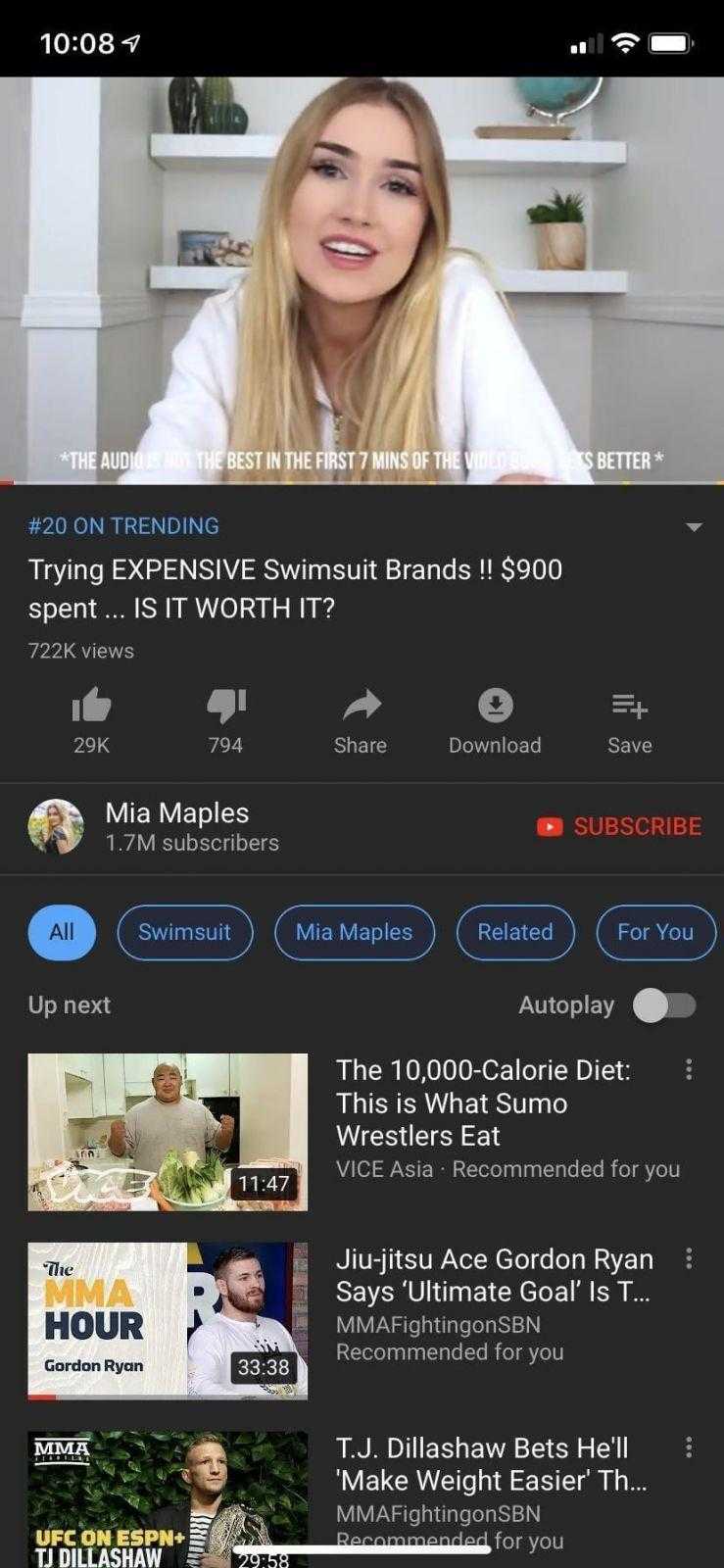Select the All chip
The image size is (724, 1568).
coord(62,932)
